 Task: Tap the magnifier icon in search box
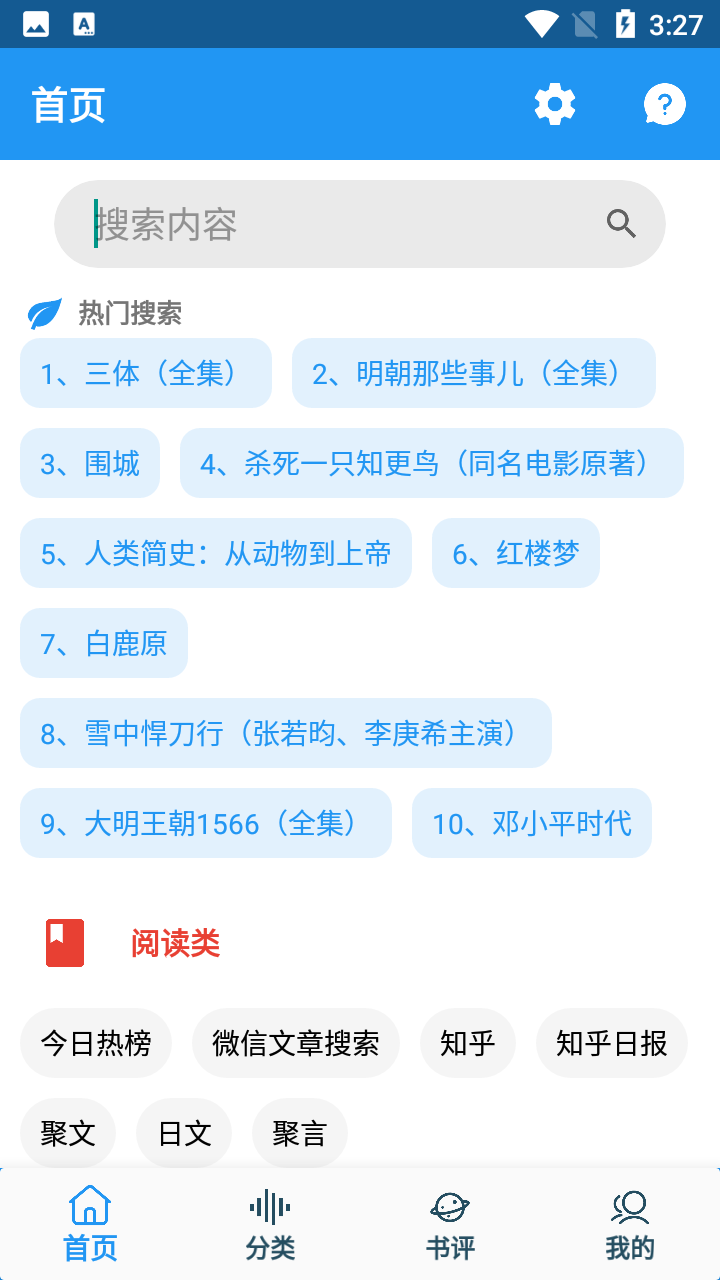click(622, 224)
